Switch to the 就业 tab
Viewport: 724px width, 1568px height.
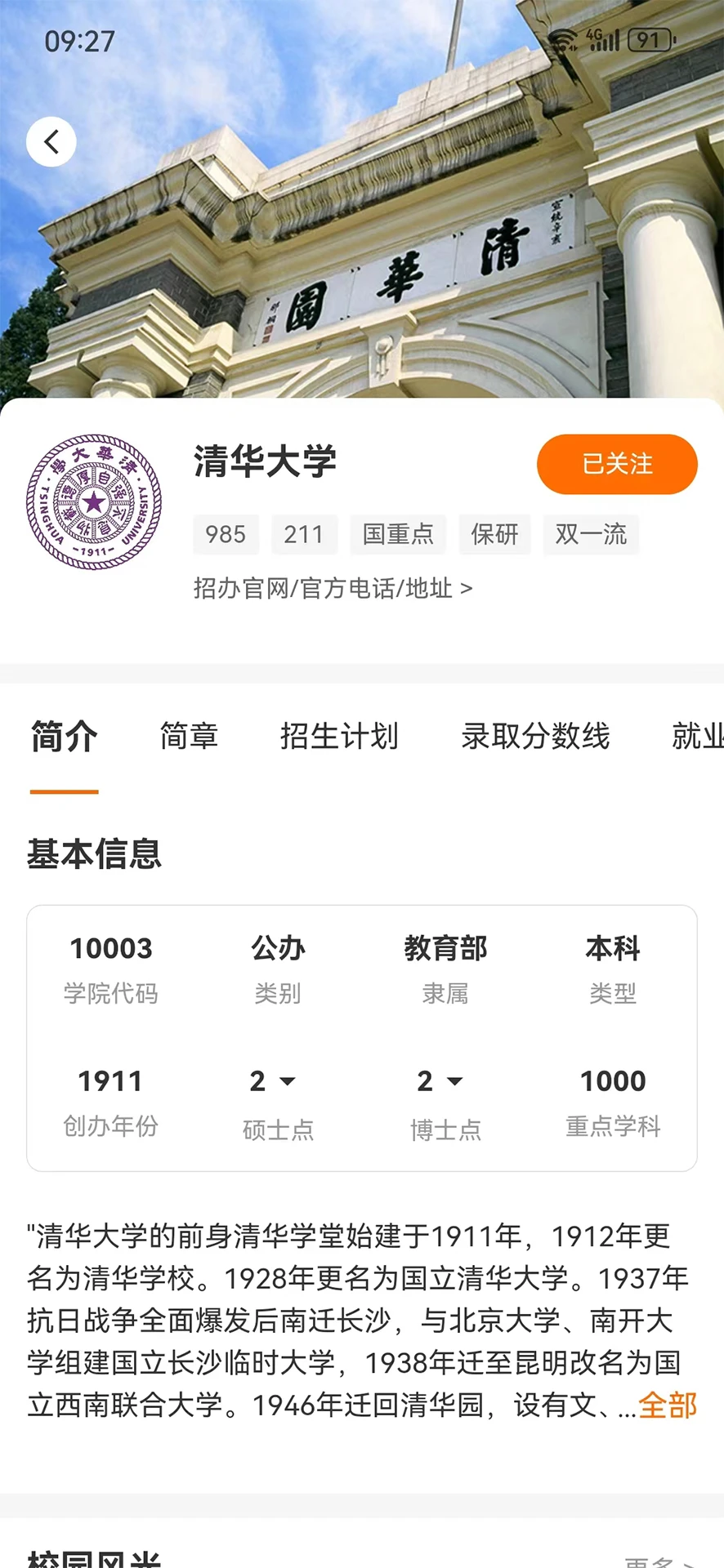pyautogui.click(x=697, y=736)
